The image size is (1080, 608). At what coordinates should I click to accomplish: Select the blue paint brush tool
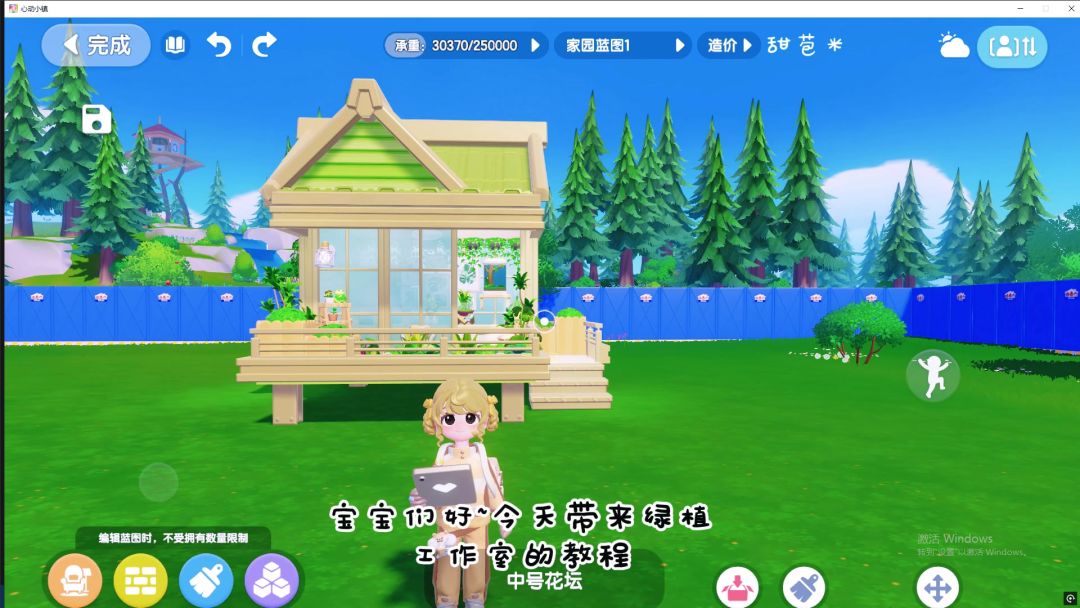[x=206, y=581]
